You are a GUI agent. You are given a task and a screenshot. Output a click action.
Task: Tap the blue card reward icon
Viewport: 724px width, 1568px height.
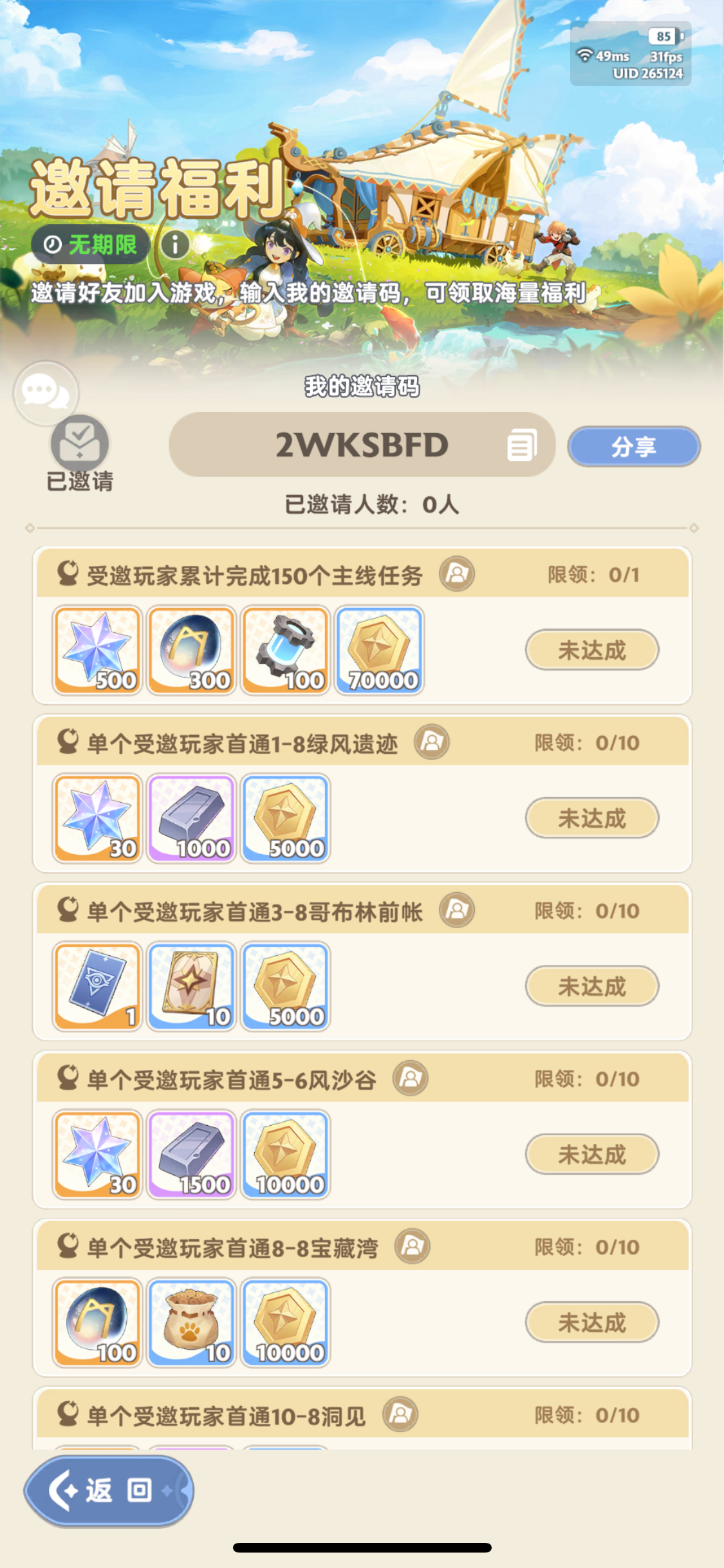(97, 986)
